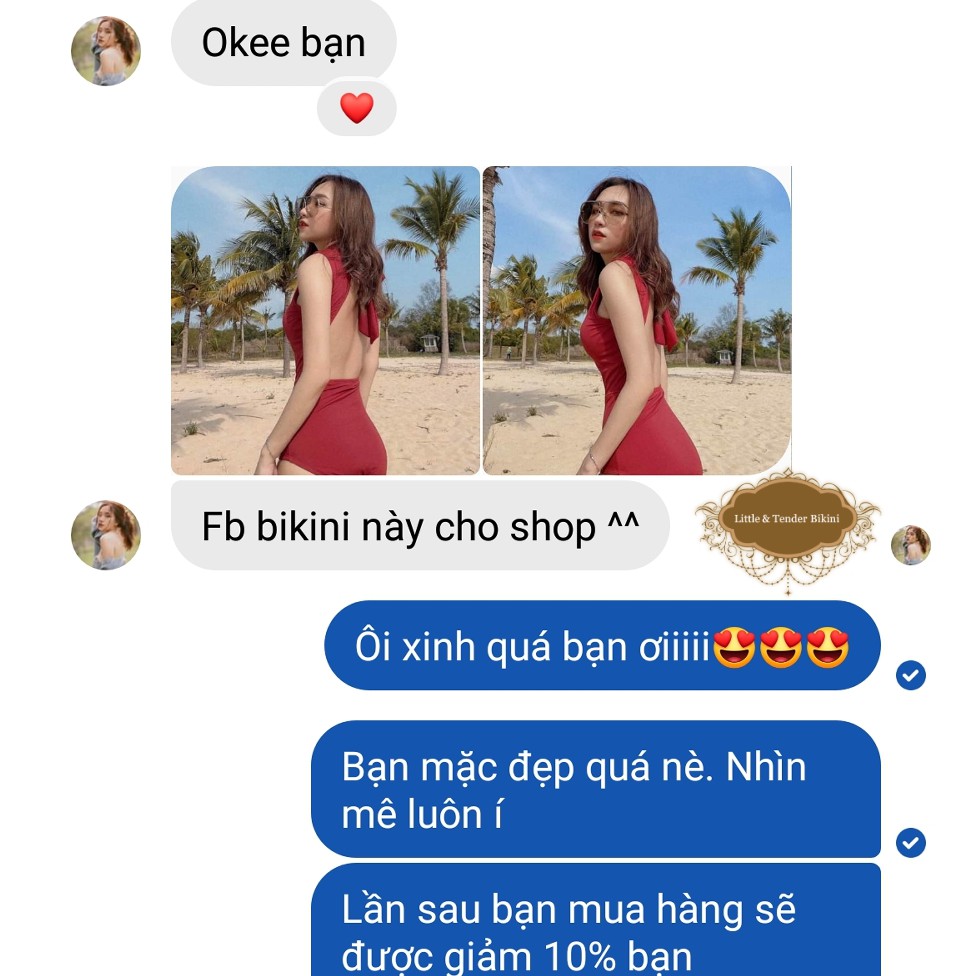Open sender's avatar beside Okee bạn
This screenshot has height=976, width=976.
point(106,51)
